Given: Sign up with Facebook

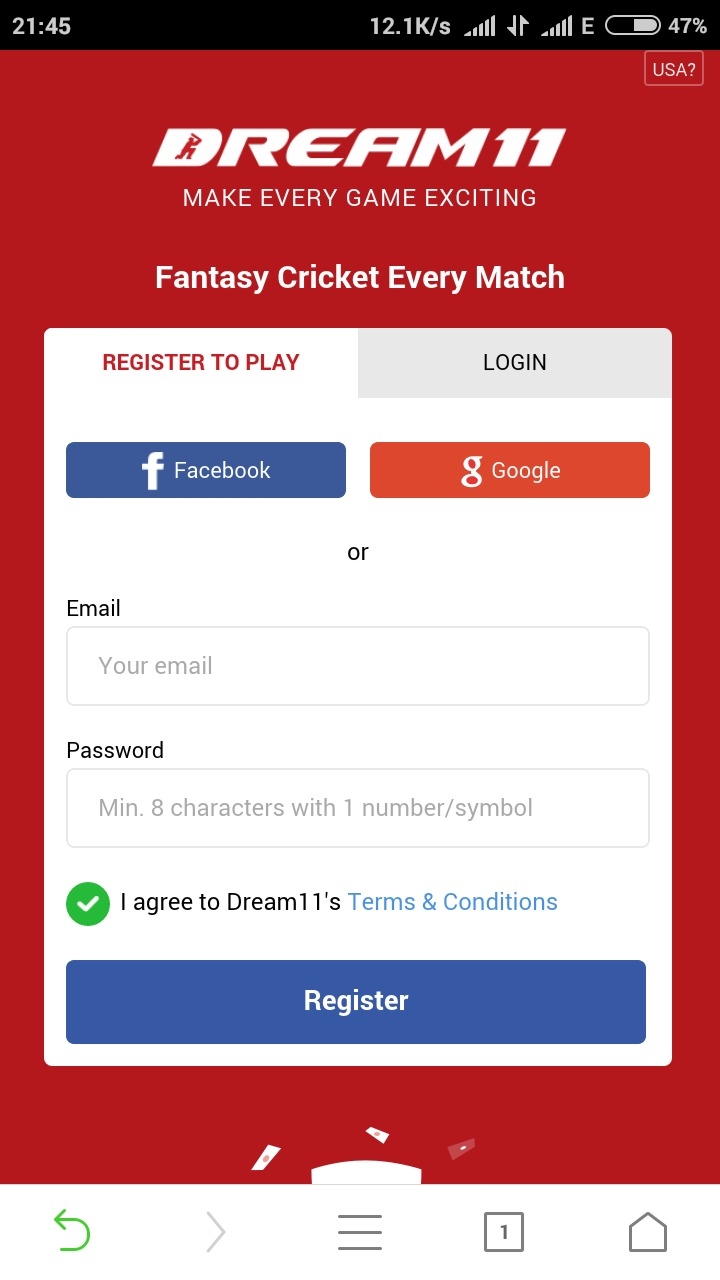Looking at the screenshot, I should [206, 470].
